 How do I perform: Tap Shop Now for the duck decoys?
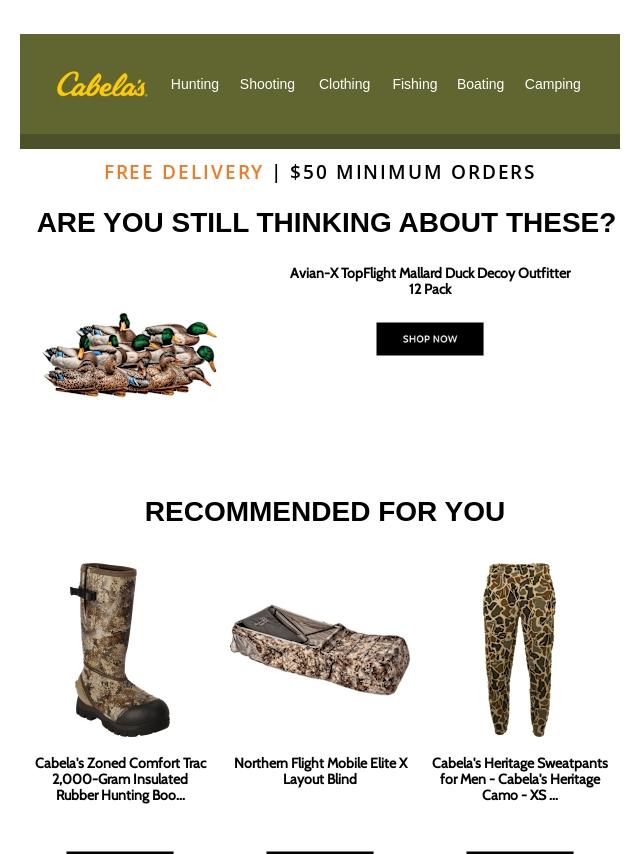point(430,339)
